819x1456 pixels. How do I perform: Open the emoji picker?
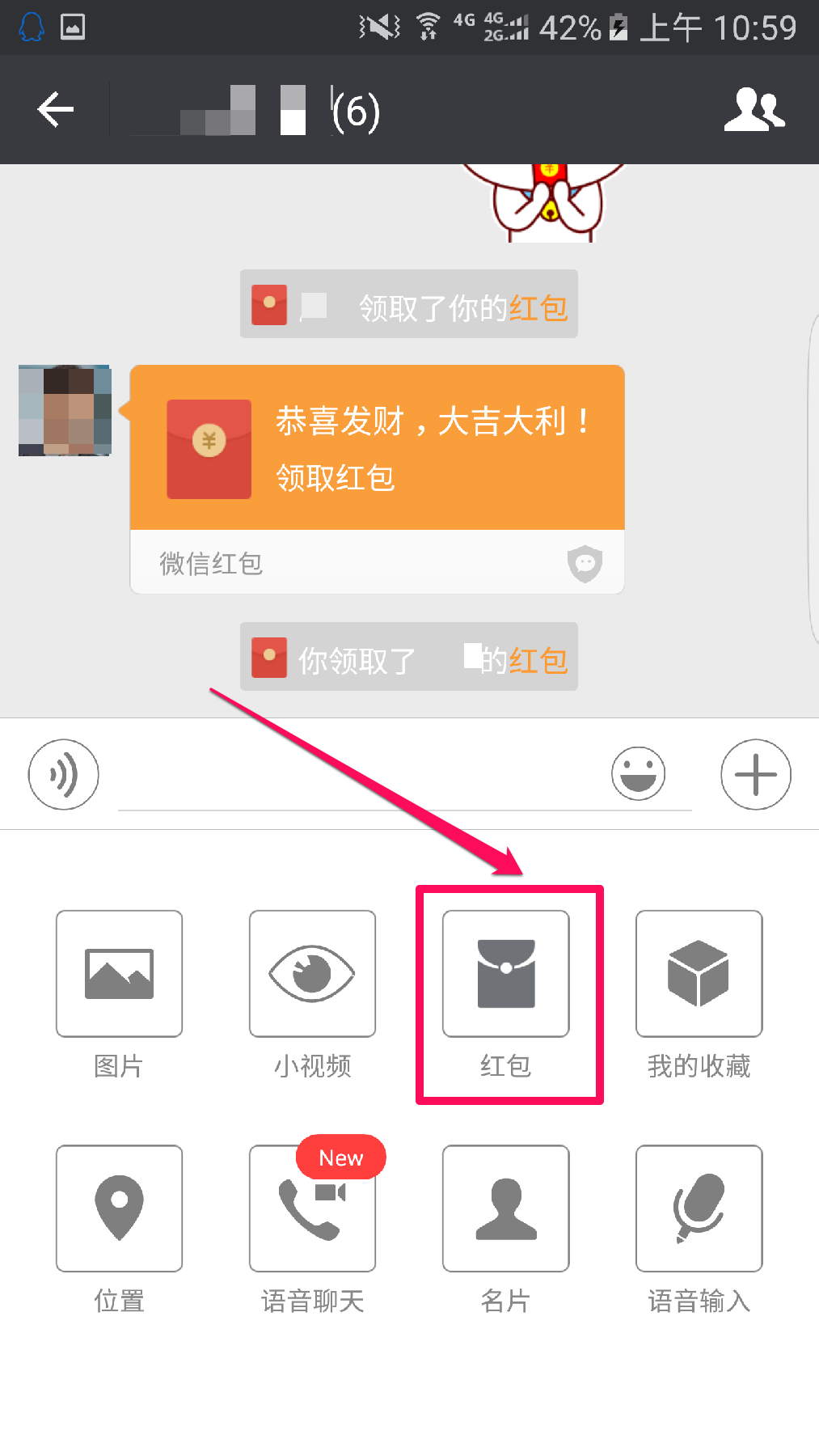(x=638, y=774)
